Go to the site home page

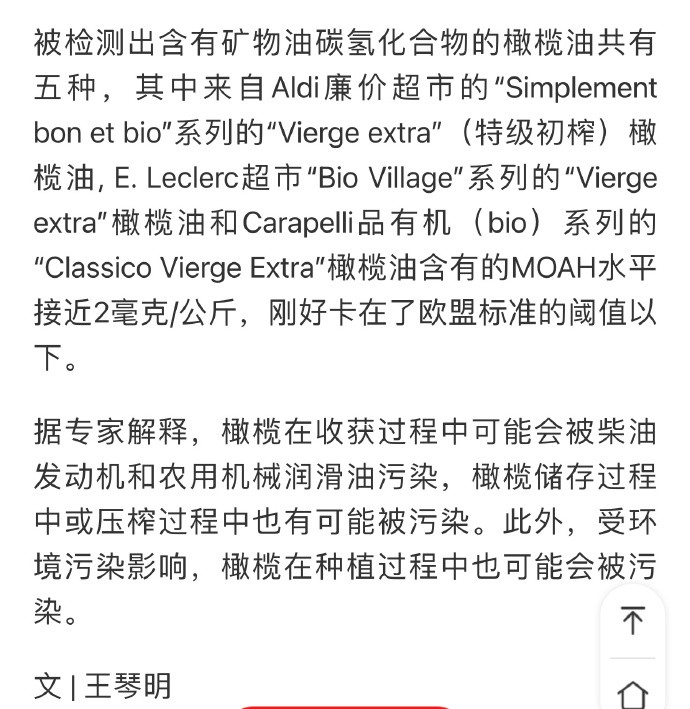632,692
